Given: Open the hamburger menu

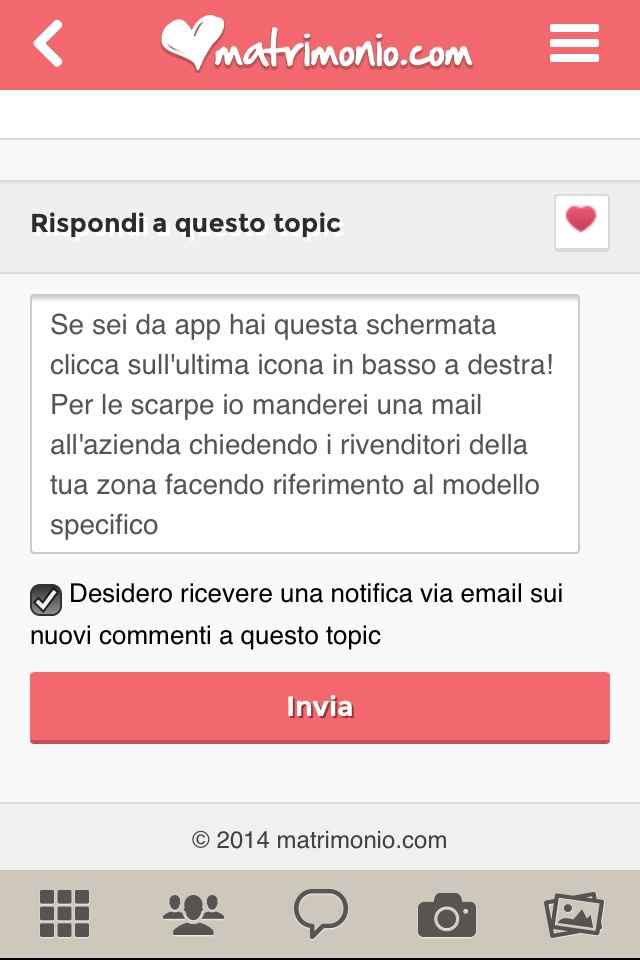Looking at the screenshot, I should pyautogui.click(x=574, y=45).
